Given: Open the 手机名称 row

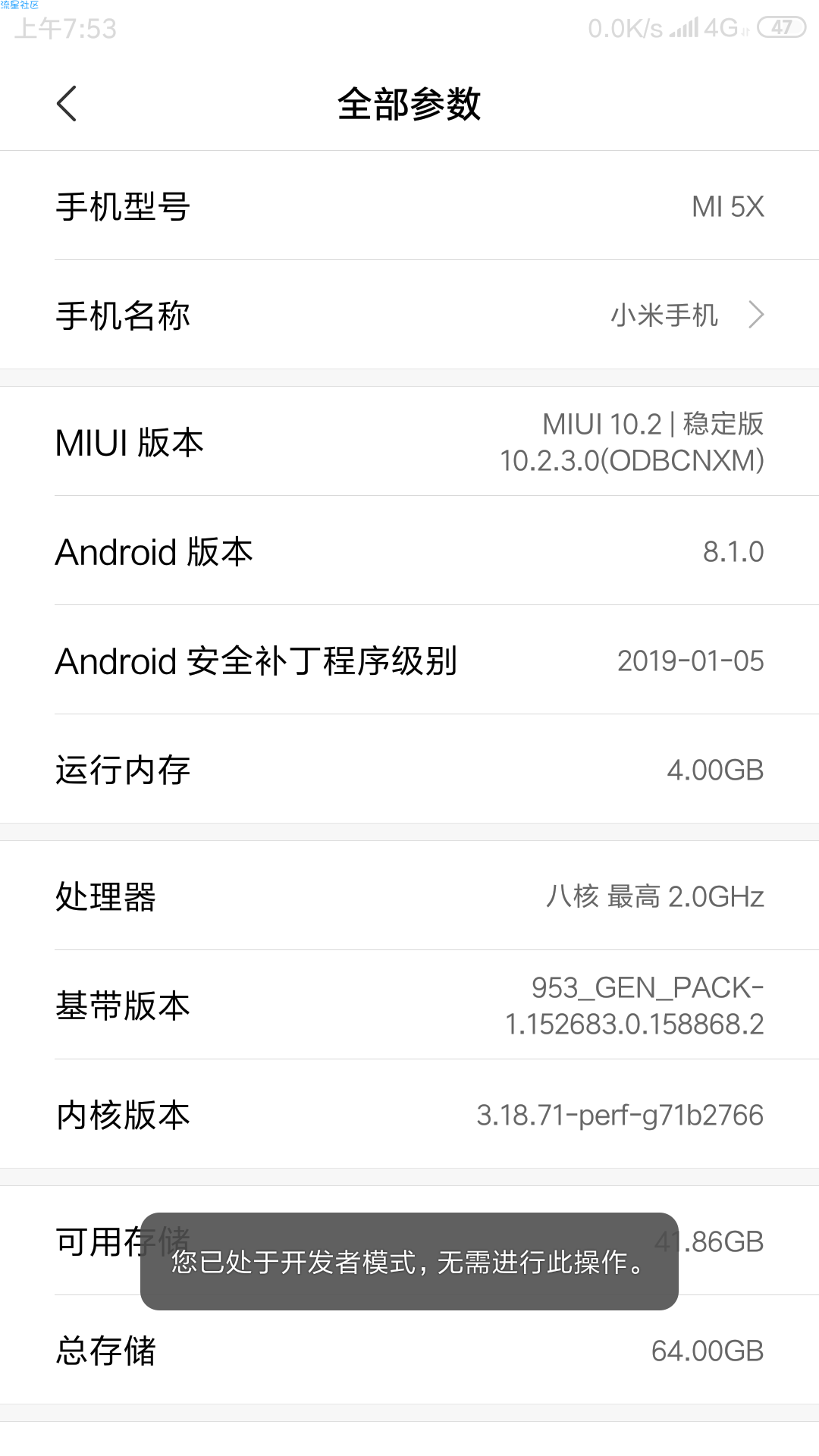Looking at the screenshot, I should 409,315.
